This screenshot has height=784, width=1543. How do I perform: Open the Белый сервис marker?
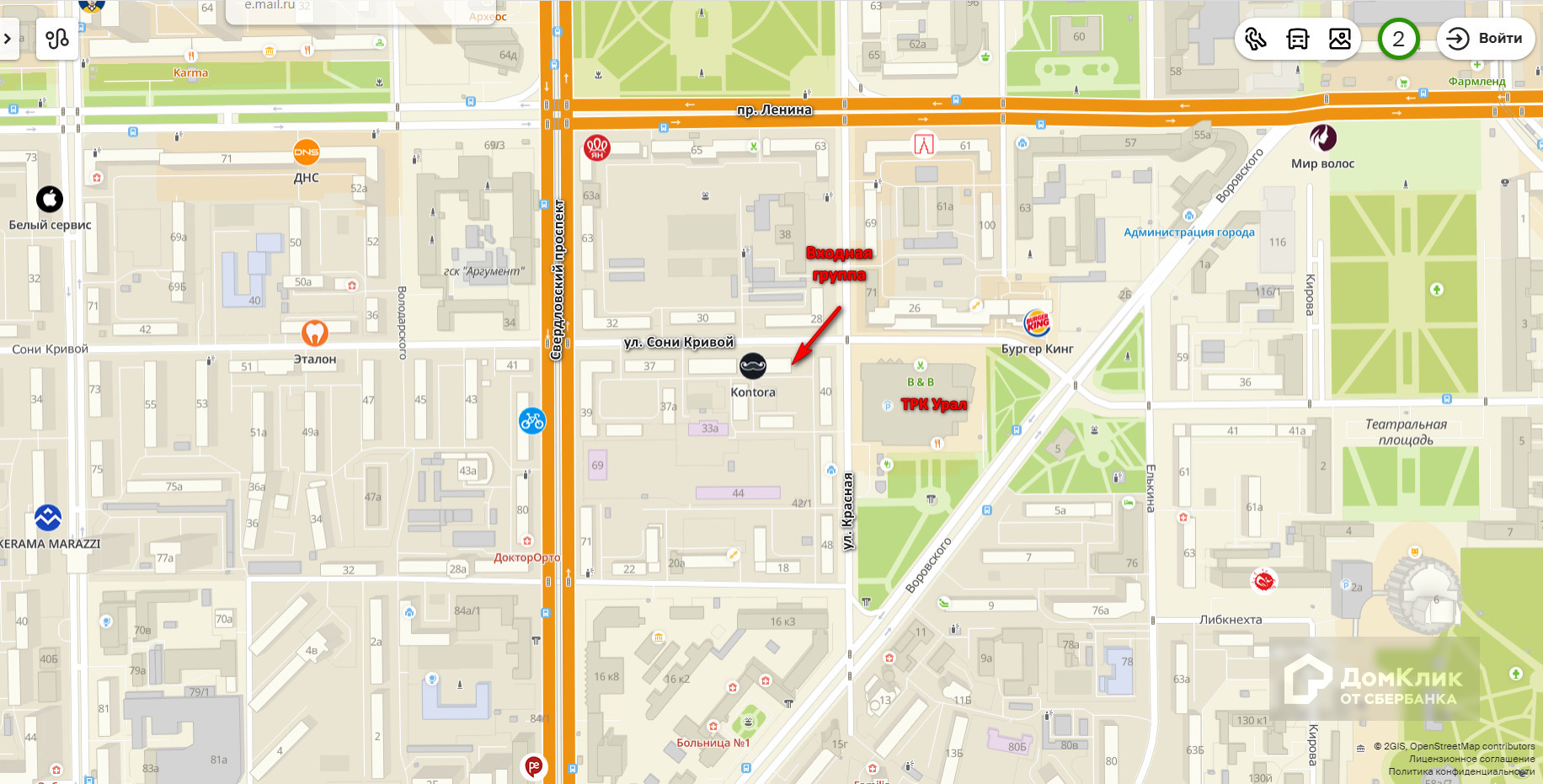pyautogui.click(x=50, y=199)
